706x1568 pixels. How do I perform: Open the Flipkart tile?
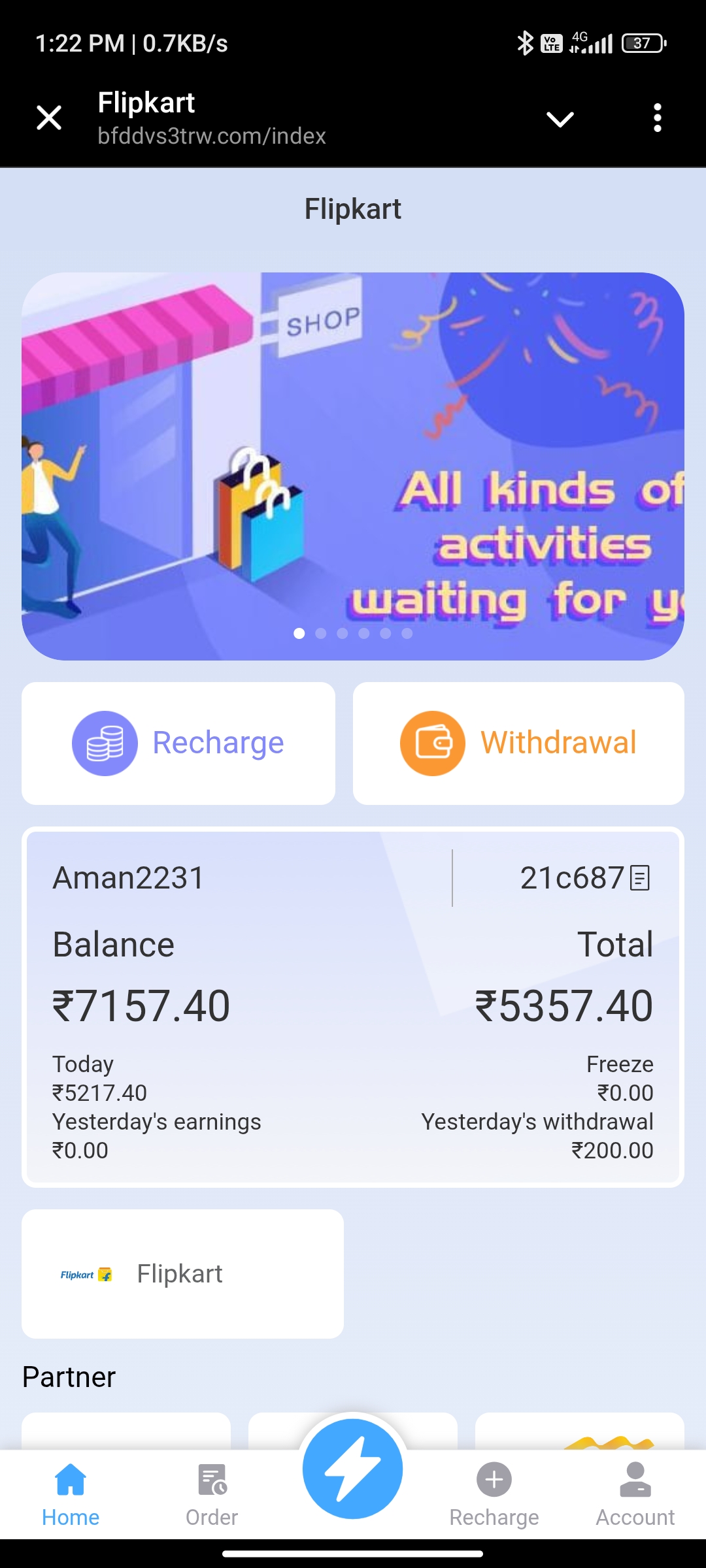pyautogui.click(x=182, y=1274)
